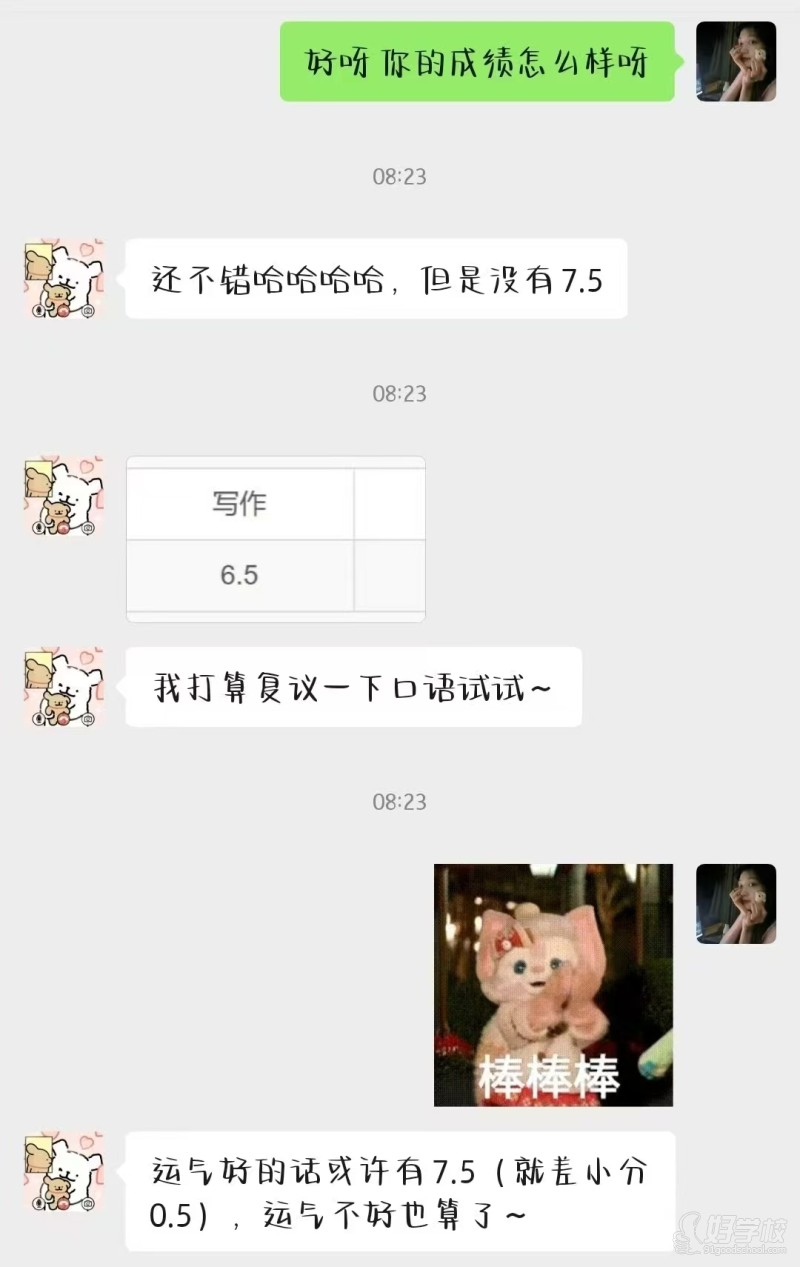Tap own avatar beside 你的成绩怎么样呀 message

[x=736, y=62]
